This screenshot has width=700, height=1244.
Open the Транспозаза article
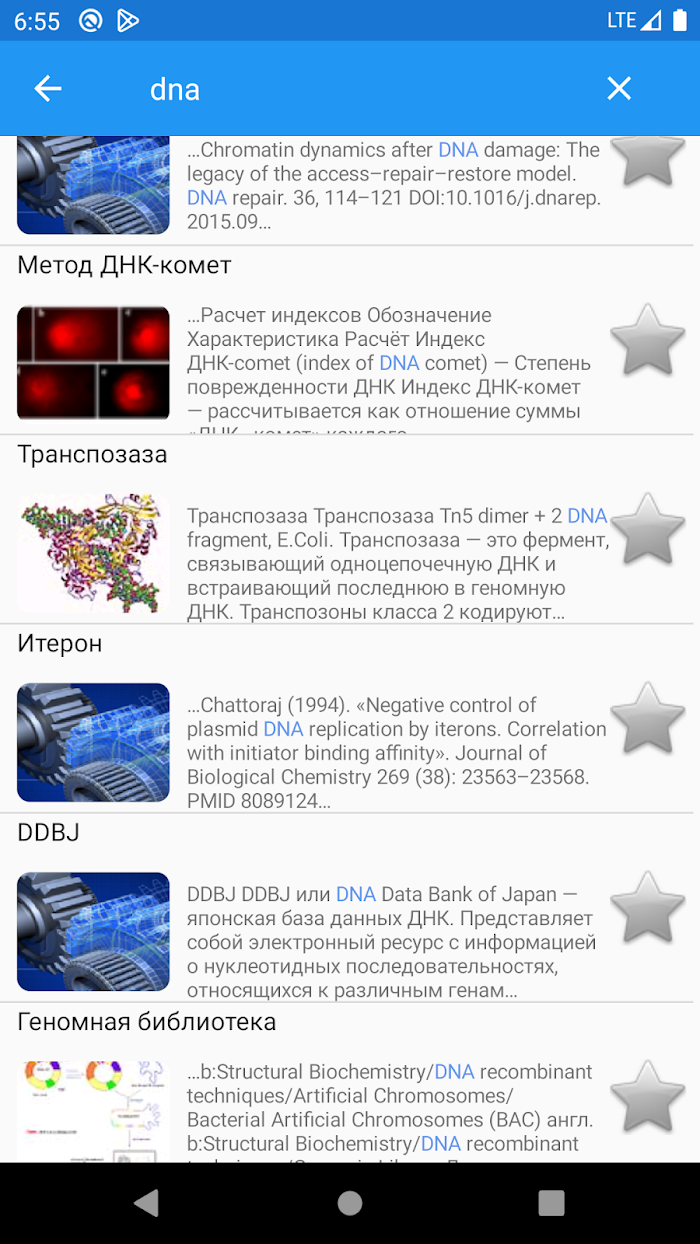click(x=350, y=530)
